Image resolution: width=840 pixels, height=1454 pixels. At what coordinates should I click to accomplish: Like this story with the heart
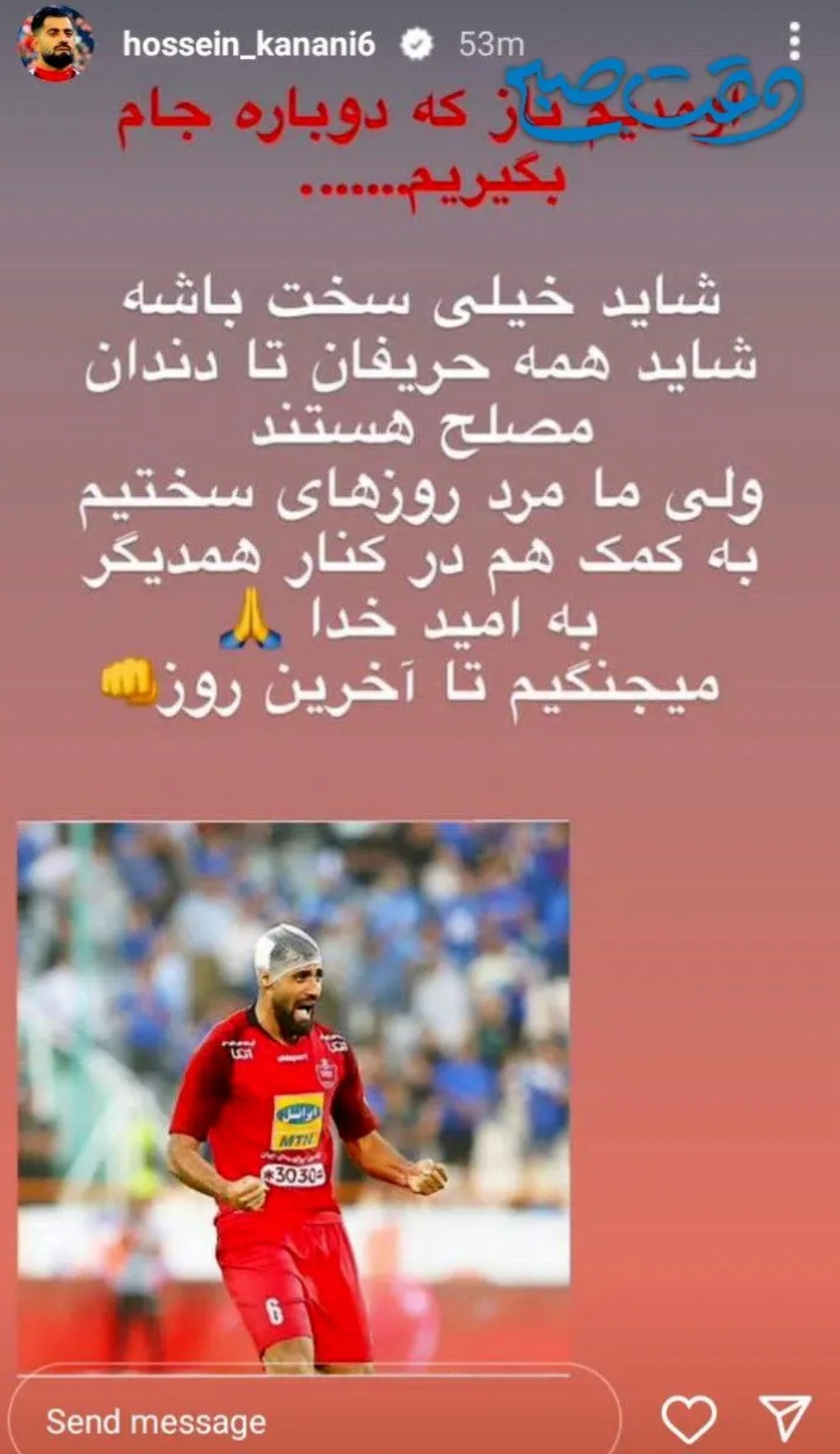pyautogui.click(x=688, y=1419)
